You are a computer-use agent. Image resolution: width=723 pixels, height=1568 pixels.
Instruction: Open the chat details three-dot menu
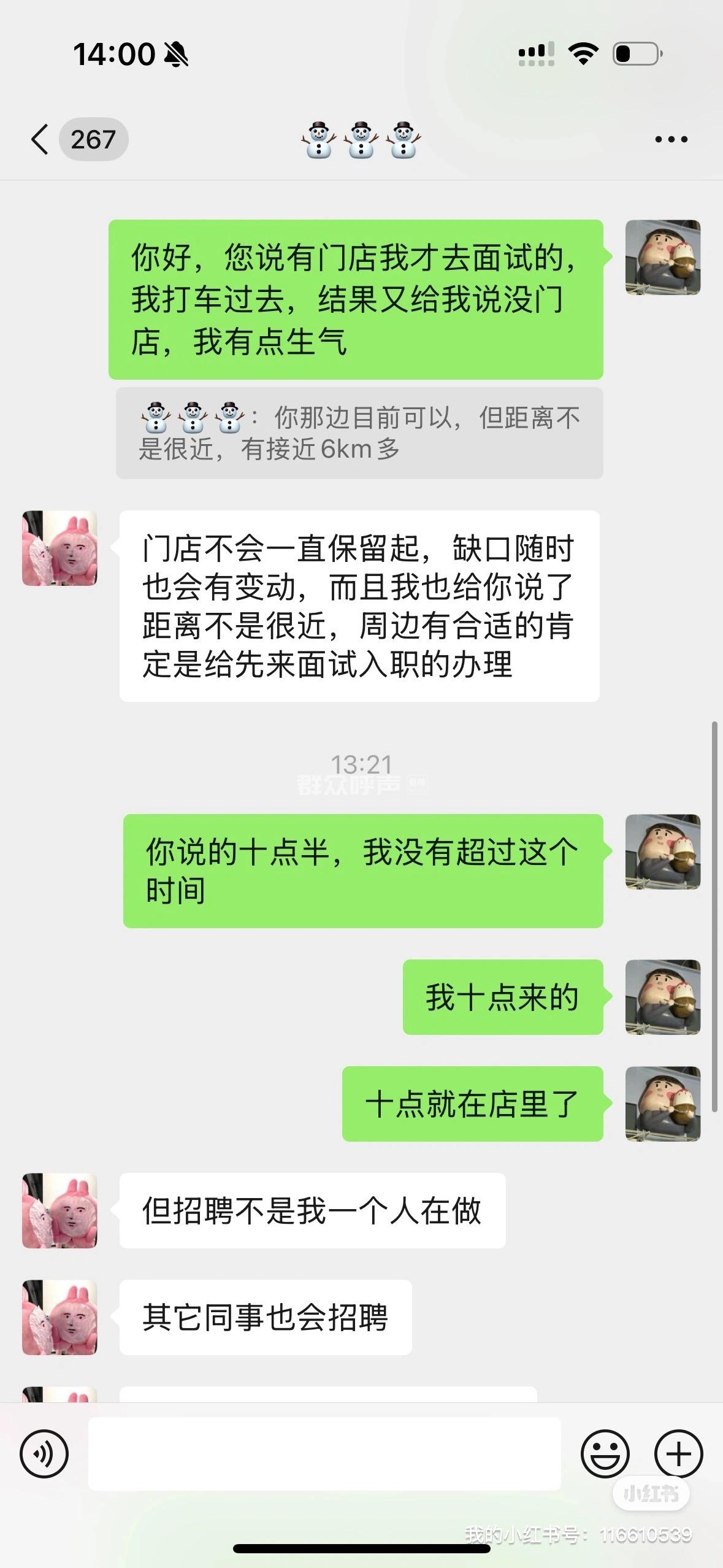(x=671, y=139)
